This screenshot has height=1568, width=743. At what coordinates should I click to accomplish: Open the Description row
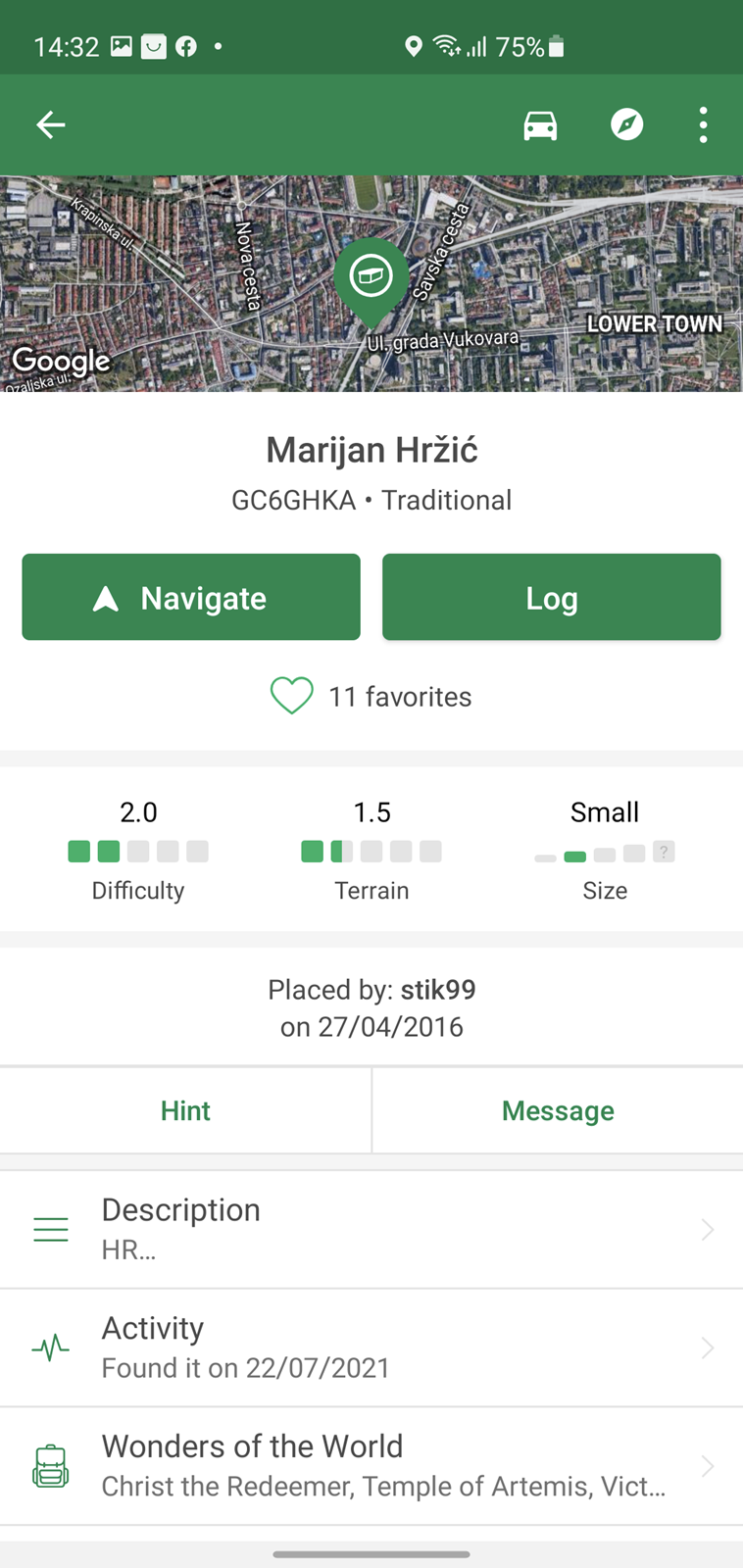click(371, 1230)
